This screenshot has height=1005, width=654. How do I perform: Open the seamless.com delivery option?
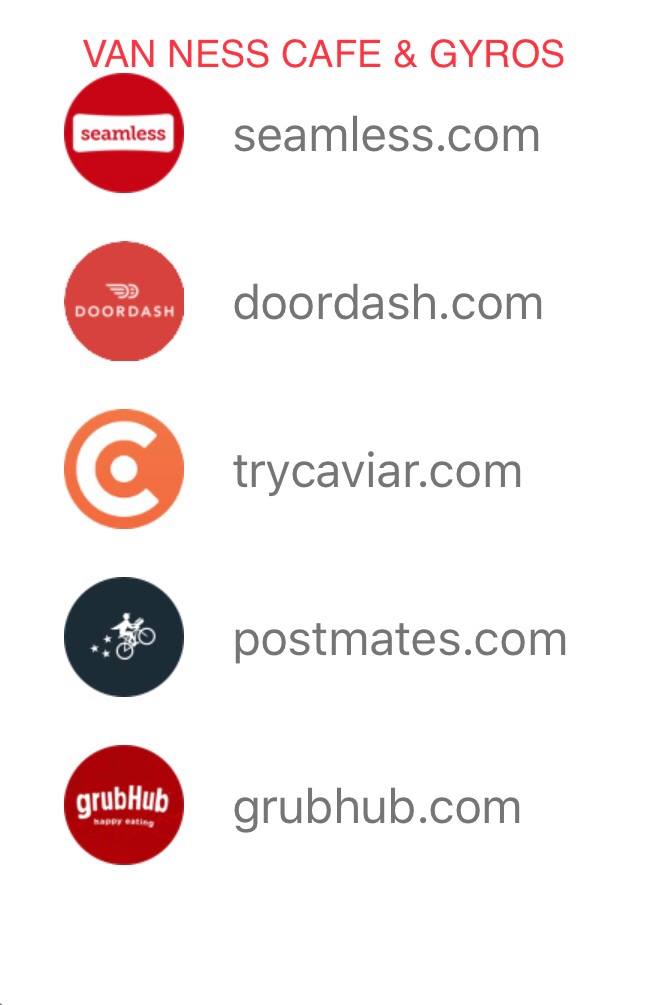point(386,135)
